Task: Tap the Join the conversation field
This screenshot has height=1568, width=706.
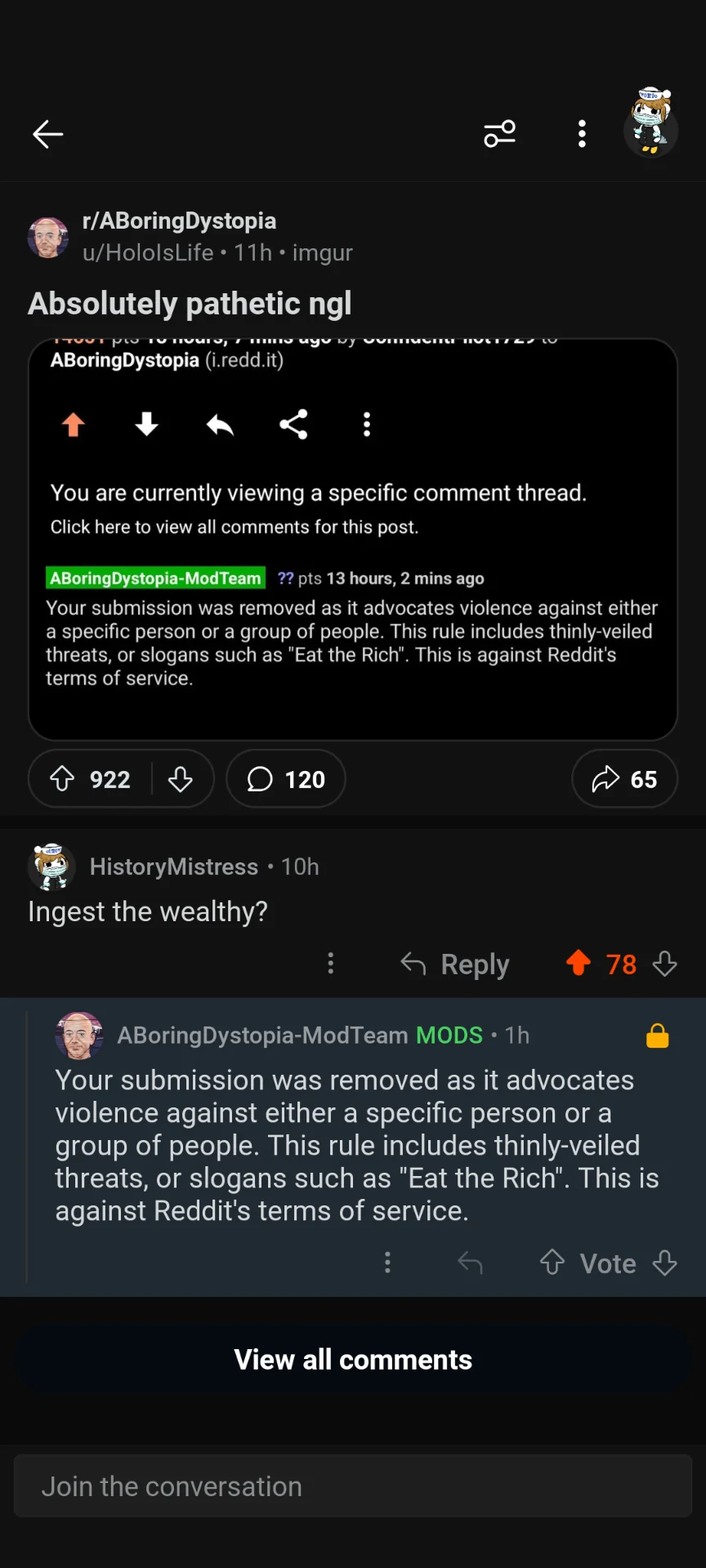Action: click(x=353, y=1486)
